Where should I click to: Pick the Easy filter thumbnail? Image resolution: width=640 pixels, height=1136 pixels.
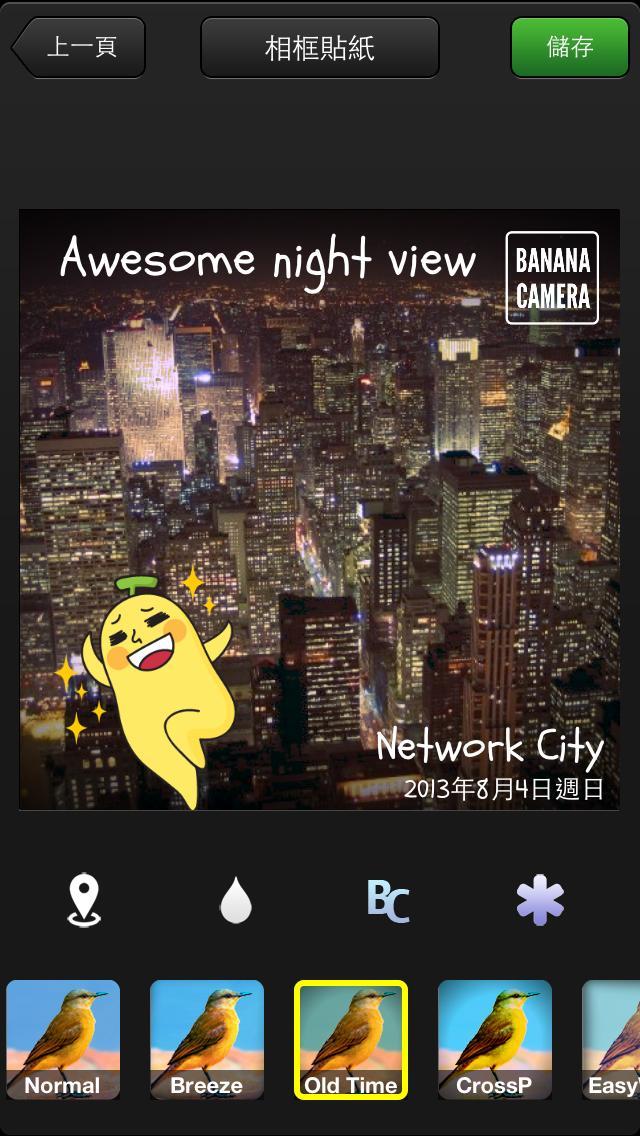(x=613, y=1040)
